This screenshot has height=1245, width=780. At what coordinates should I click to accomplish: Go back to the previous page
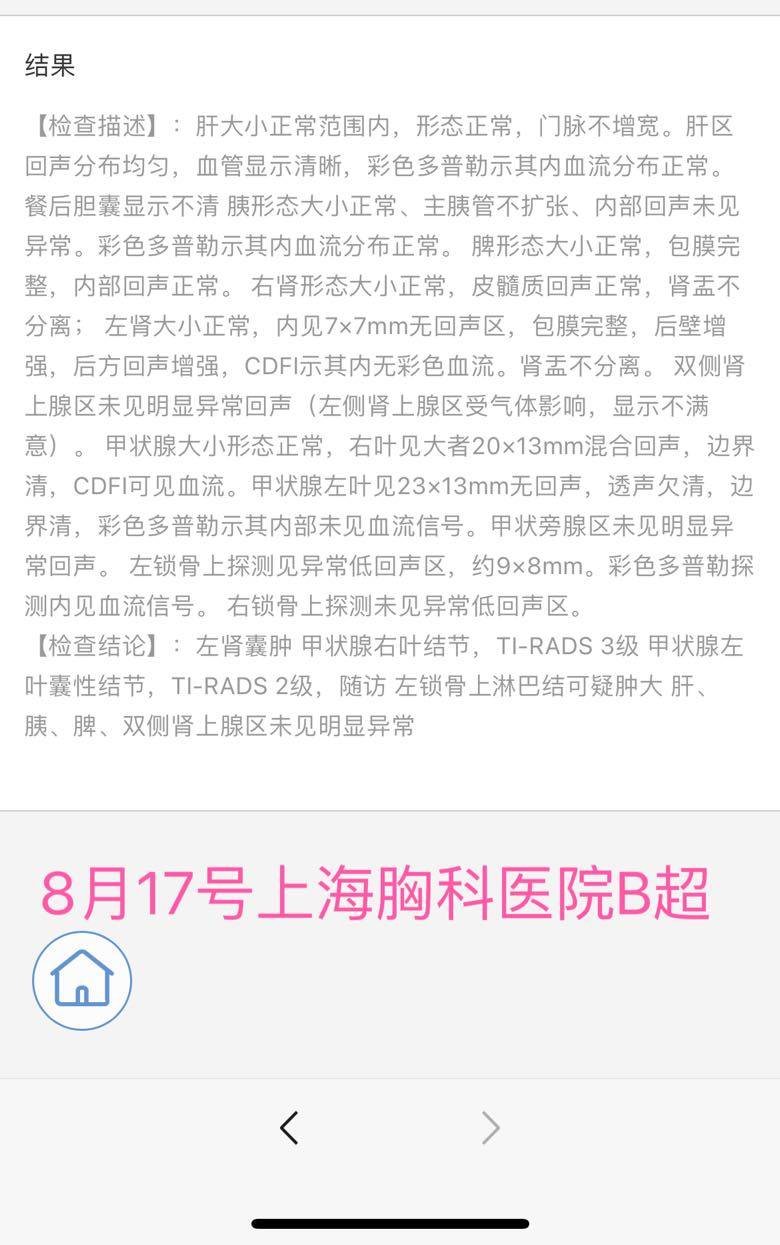289,1128
